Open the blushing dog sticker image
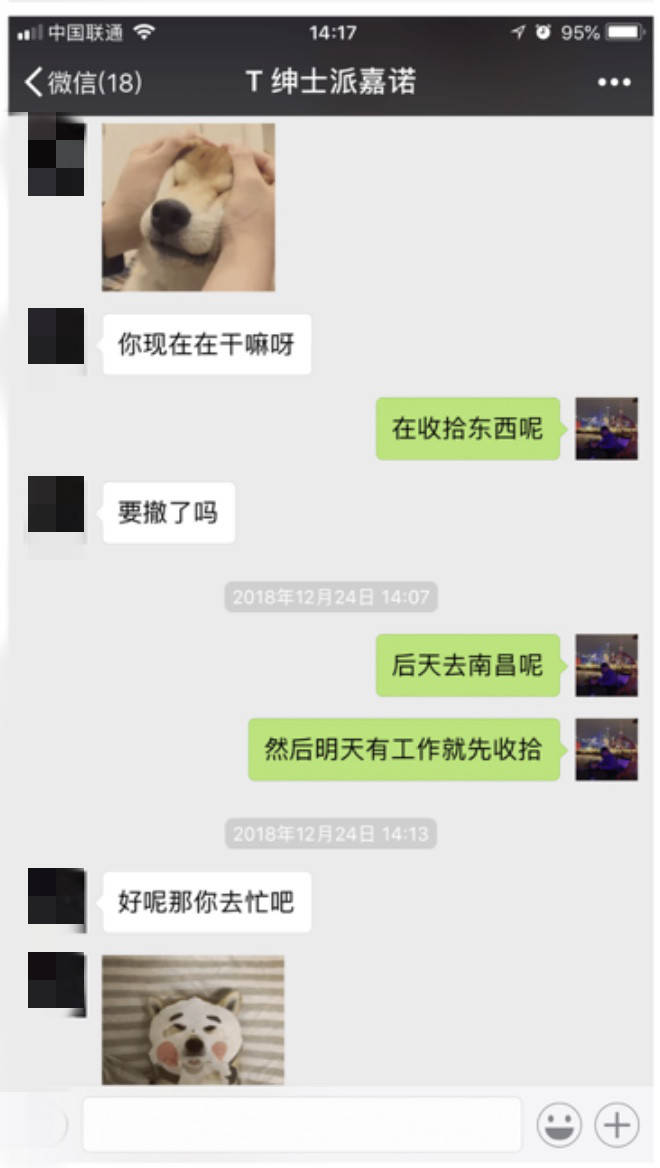Viewport: 660px width, 1168px height. (193, 1019)
